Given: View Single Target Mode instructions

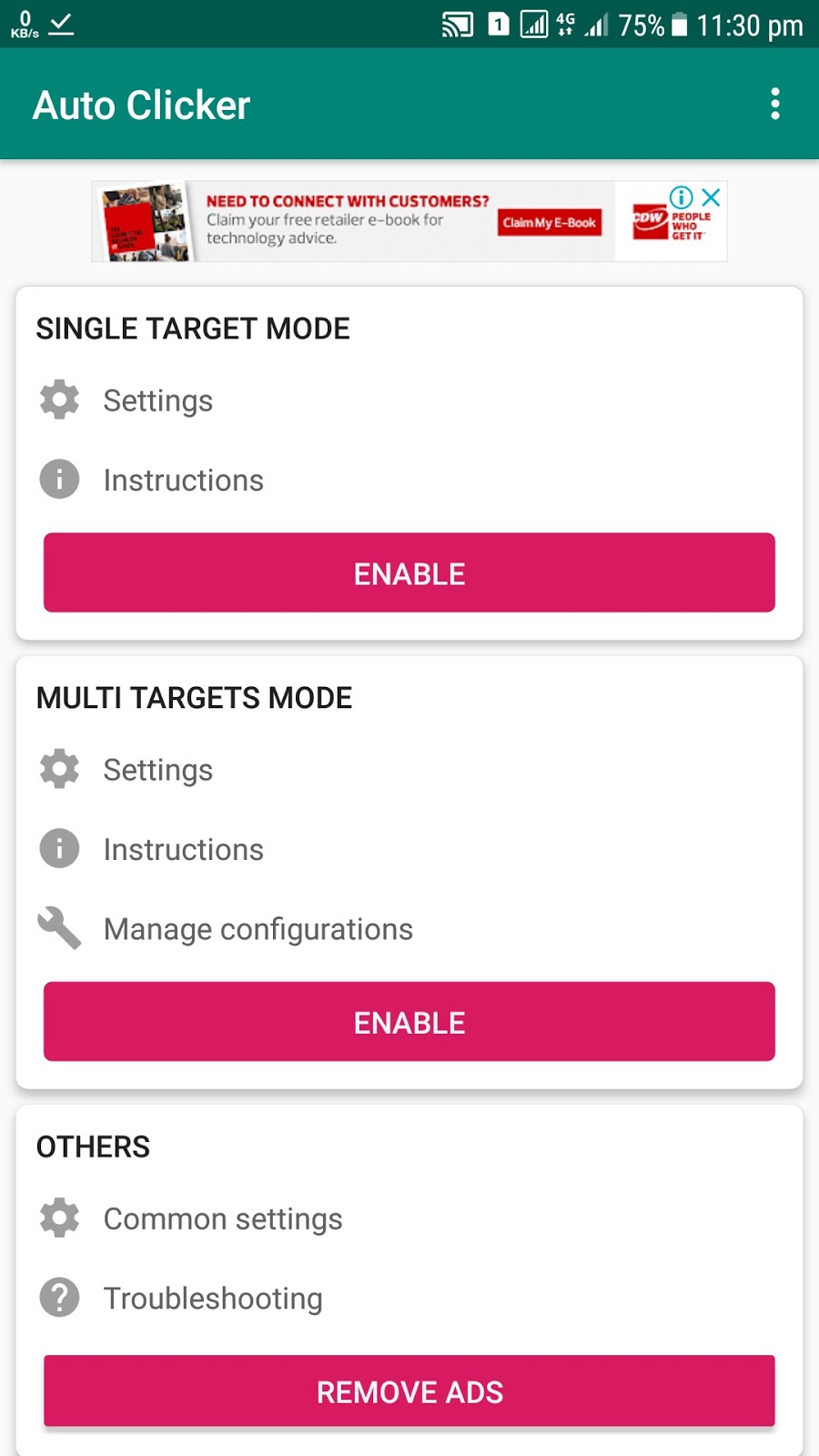Looking at the screenshot, I should tap(182, 480).
